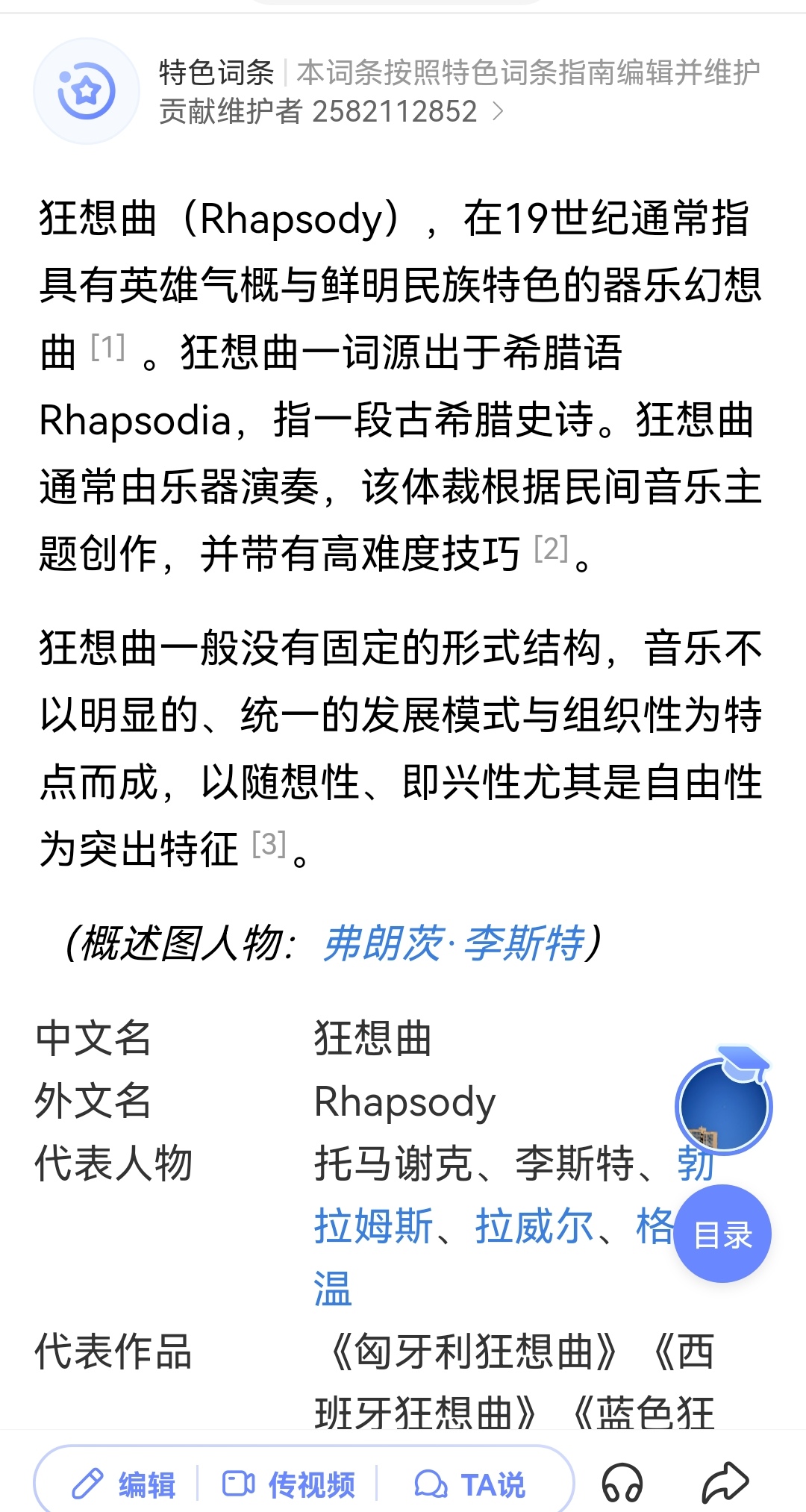The height and width of the screenshot is (1512, 806).
Task: Tap 编辑 to edit this entry
Action: pyautogui.click(x=124, y=1484)
